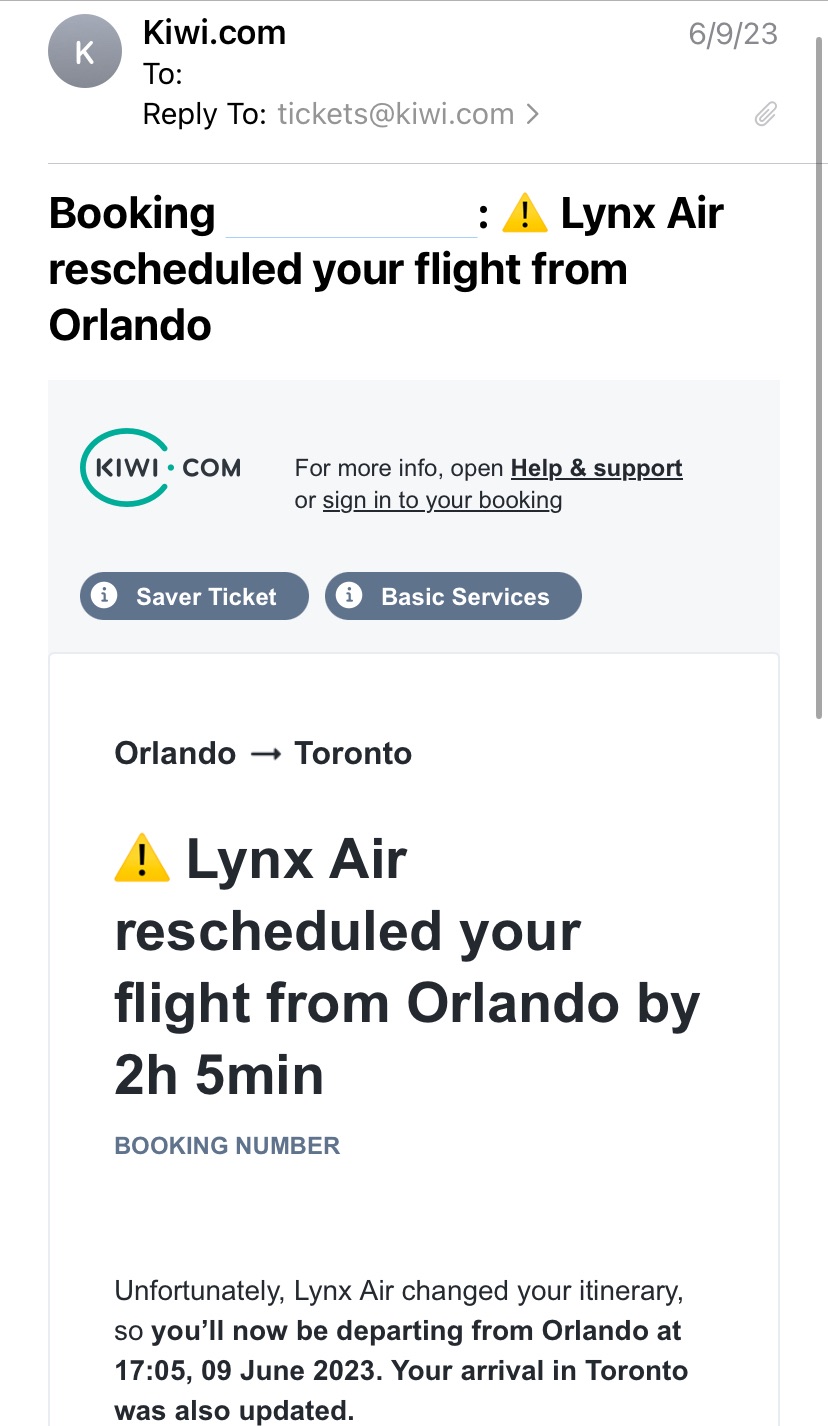This screenshot has width=828, height=1426.
Task: View the Kiwi.com sender avatar
Action: tap(84, 53)
